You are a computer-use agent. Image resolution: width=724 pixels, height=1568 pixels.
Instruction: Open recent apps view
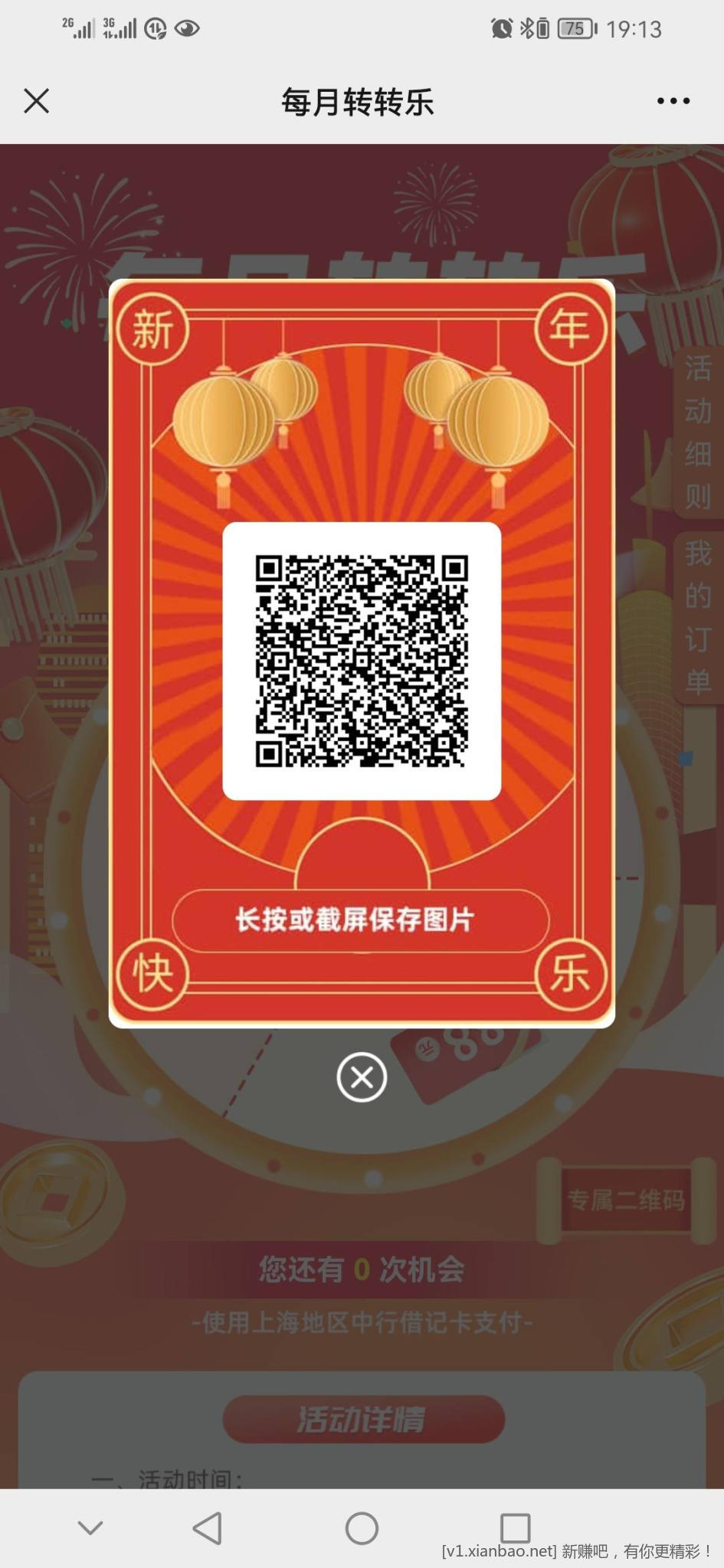click(515, 1528)
